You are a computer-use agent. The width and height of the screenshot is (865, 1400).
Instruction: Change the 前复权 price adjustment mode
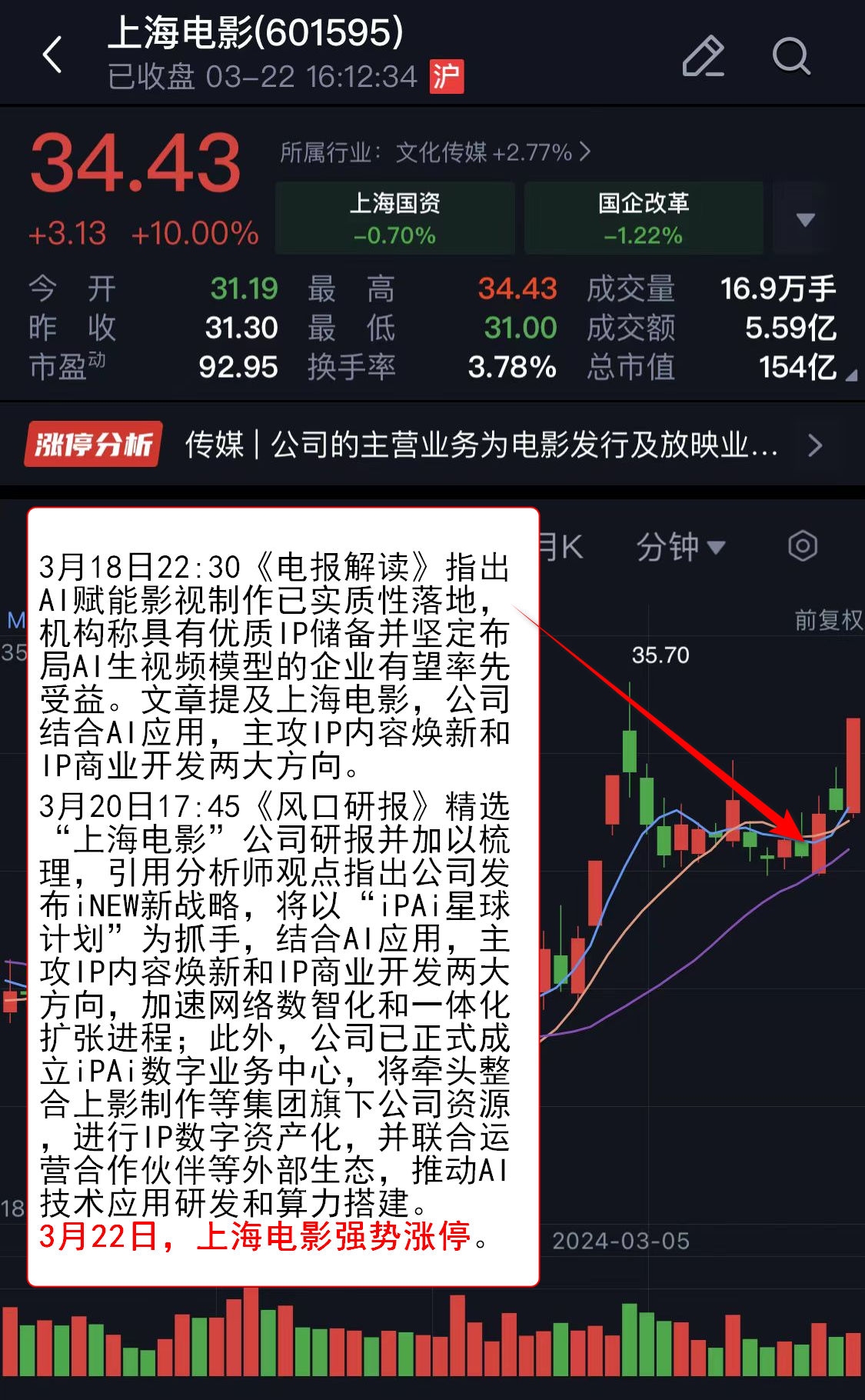pos(827,620)
